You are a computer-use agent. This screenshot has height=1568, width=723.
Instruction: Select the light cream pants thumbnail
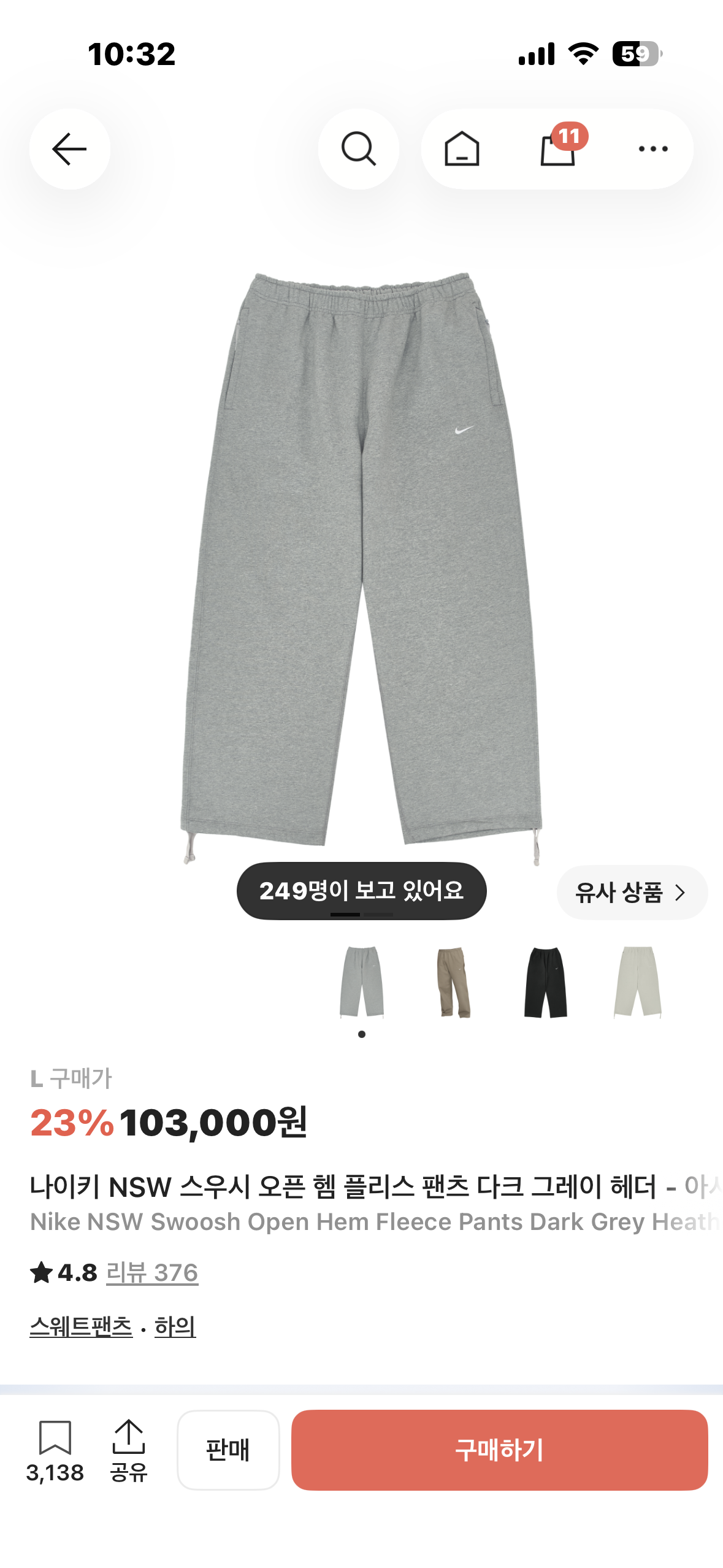pos(638,982)
